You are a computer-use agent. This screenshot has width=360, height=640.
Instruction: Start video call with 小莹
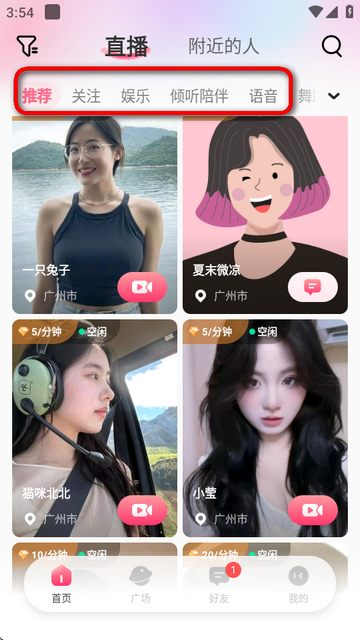click(x=313, y=510)
